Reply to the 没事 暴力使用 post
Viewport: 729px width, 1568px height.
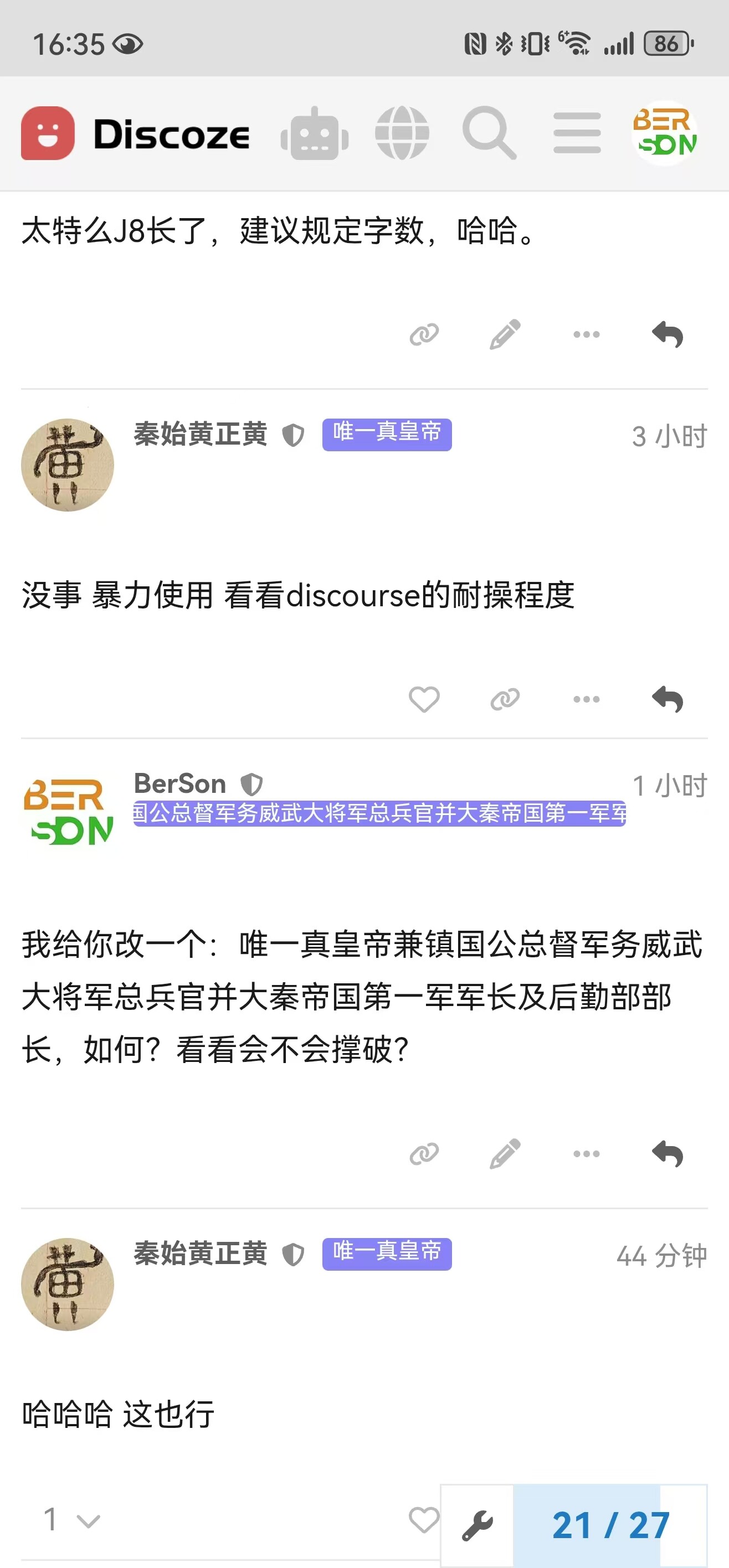coord(668,699)
